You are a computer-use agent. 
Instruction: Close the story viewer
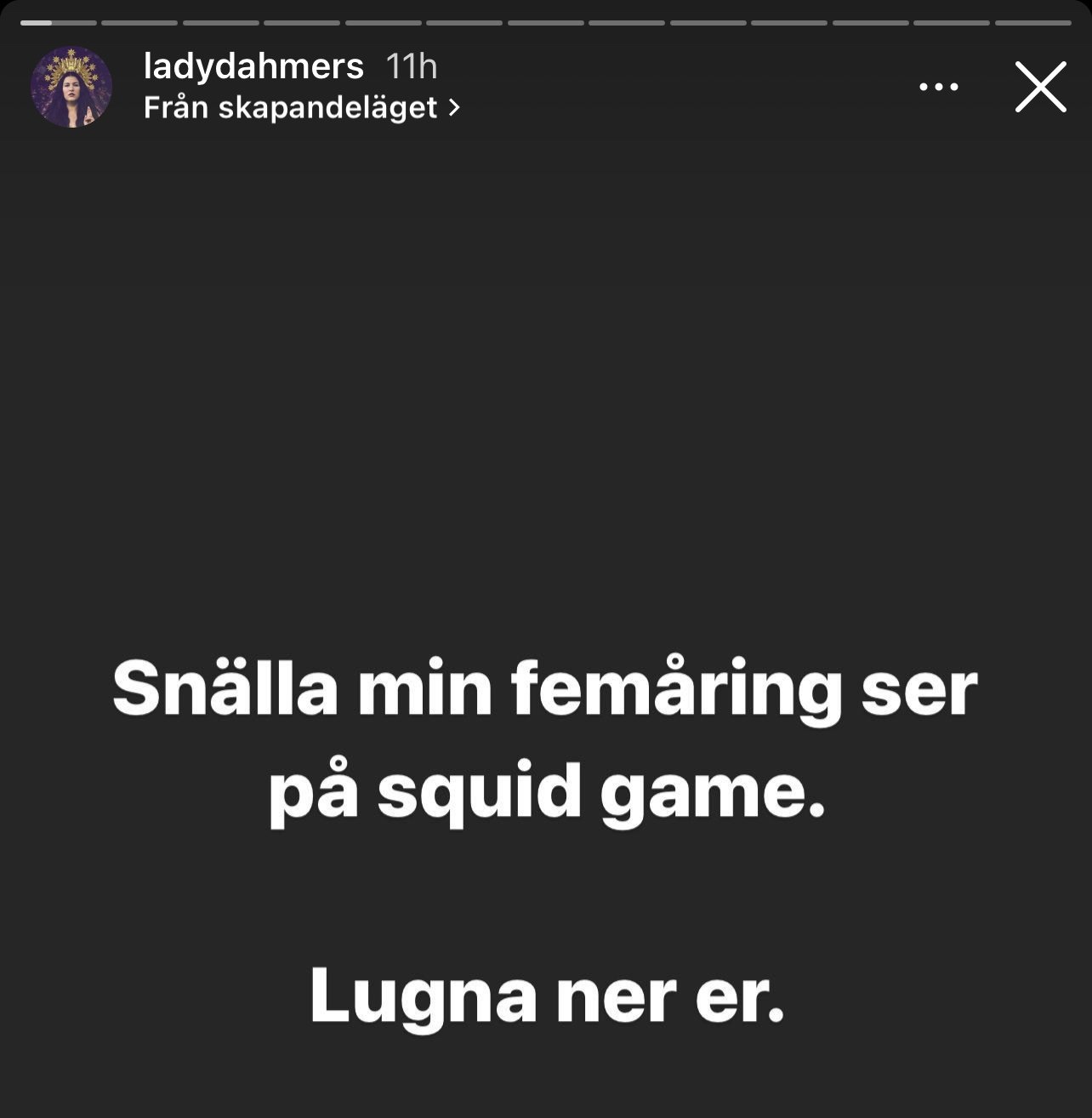[x=1040, y=87]
